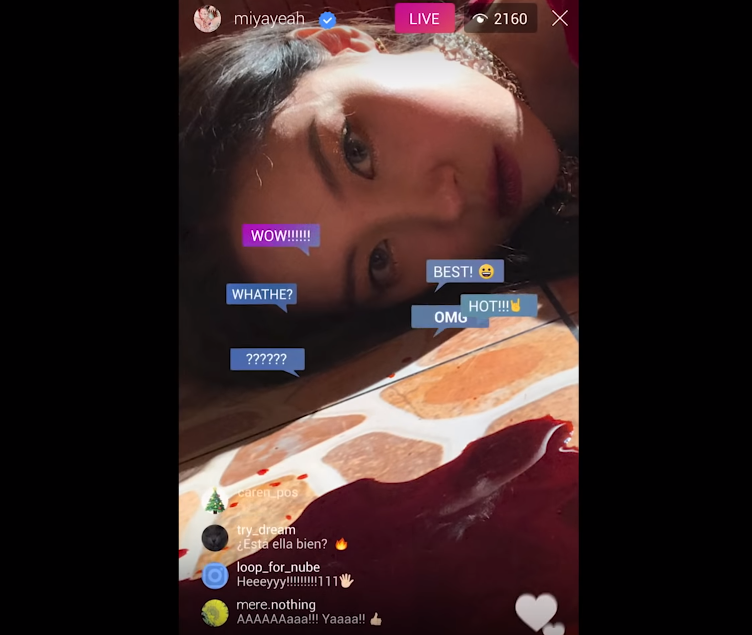Send a heart reaction
The image size is (752, 635).
[536, 611]
